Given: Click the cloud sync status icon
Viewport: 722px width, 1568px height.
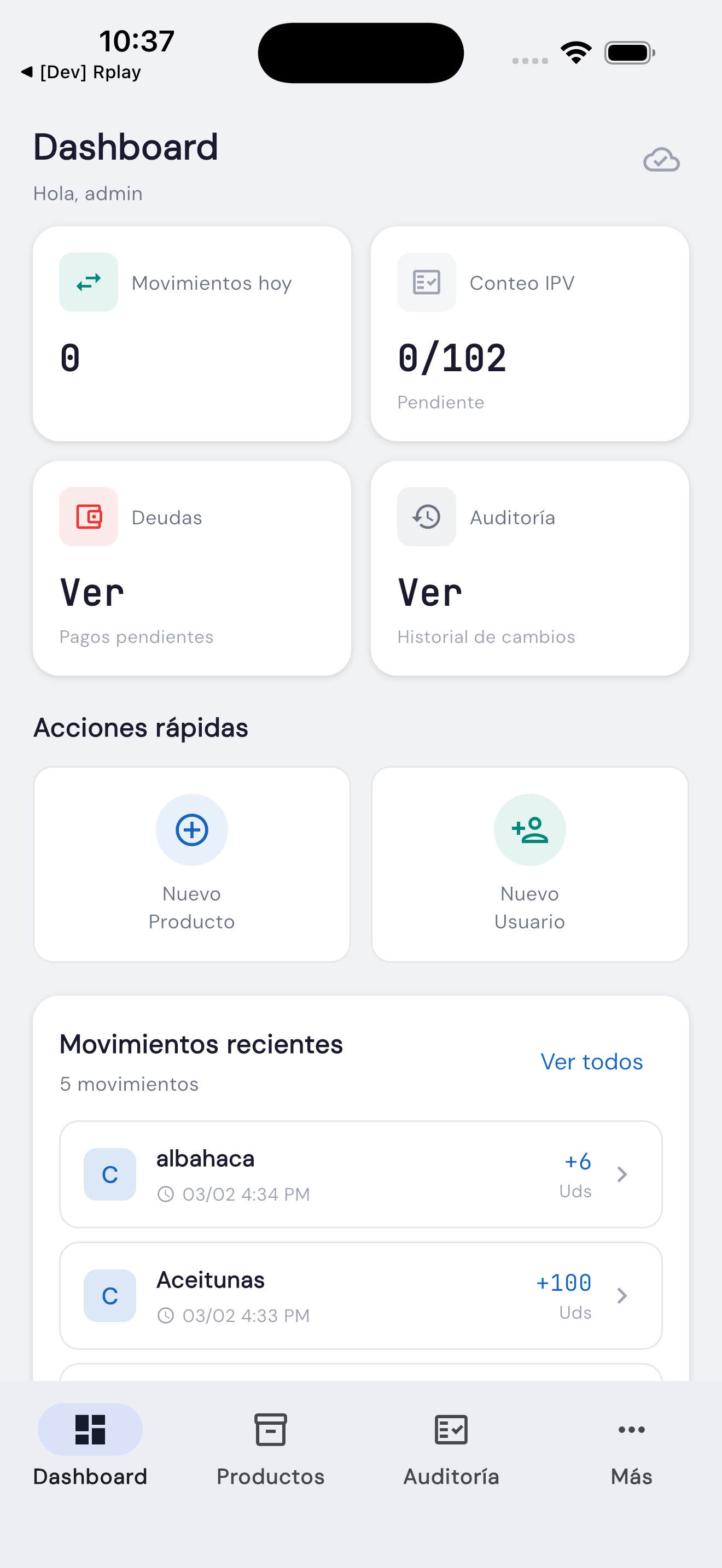Looking at the screenshot, I should (662, 160).
